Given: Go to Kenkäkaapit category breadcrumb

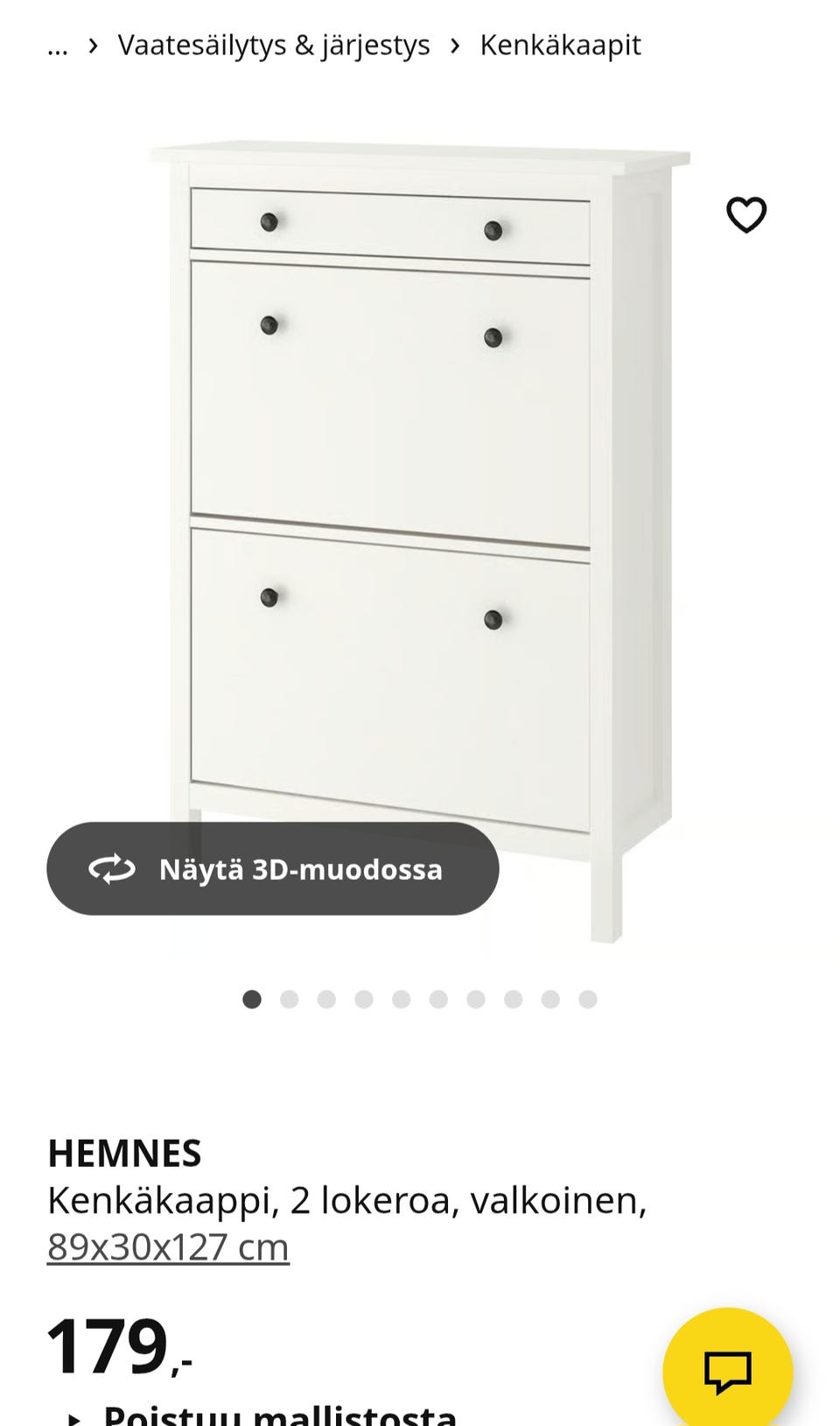Looking at the screenshot, I should coord(560,46).
